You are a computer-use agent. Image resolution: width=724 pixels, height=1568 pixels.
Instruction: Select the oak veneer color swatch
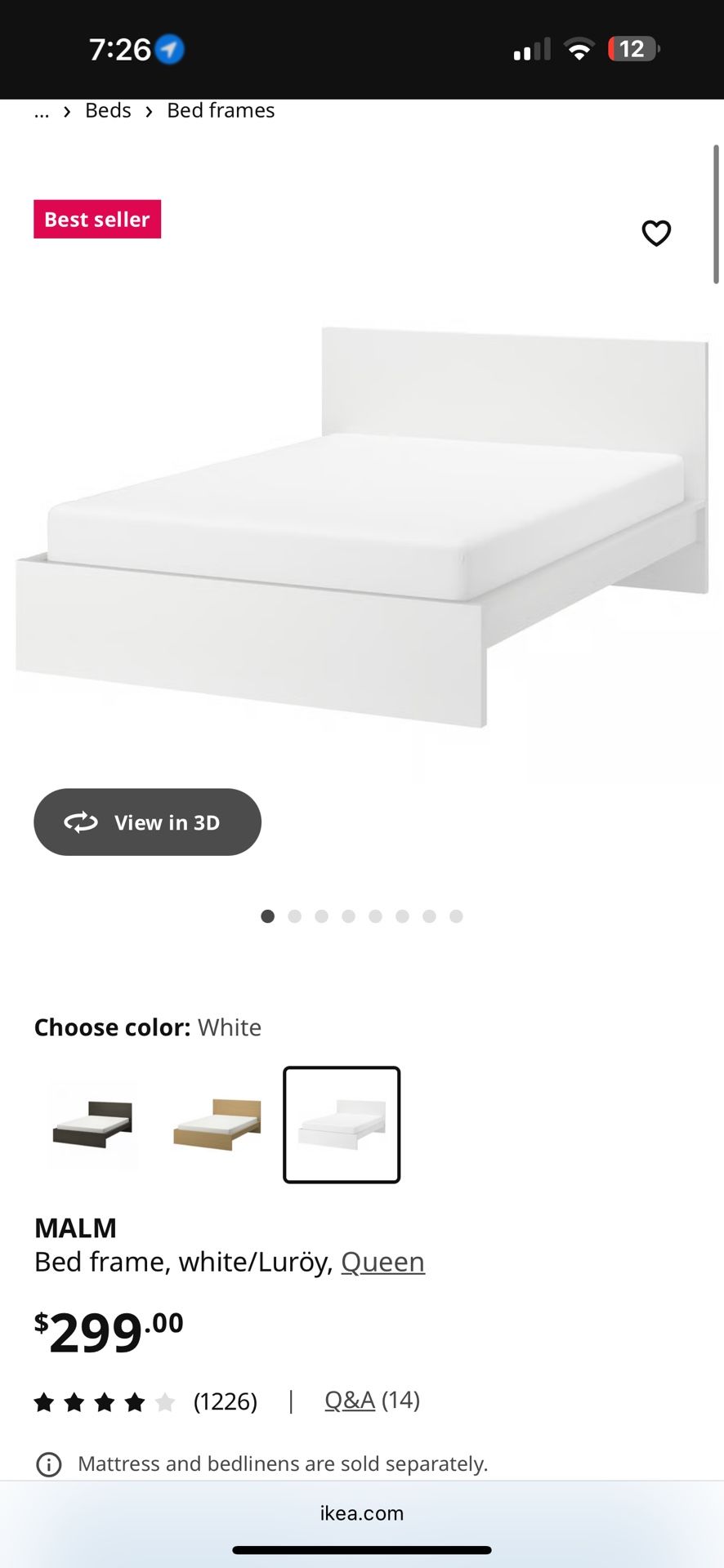[217, 1125]
